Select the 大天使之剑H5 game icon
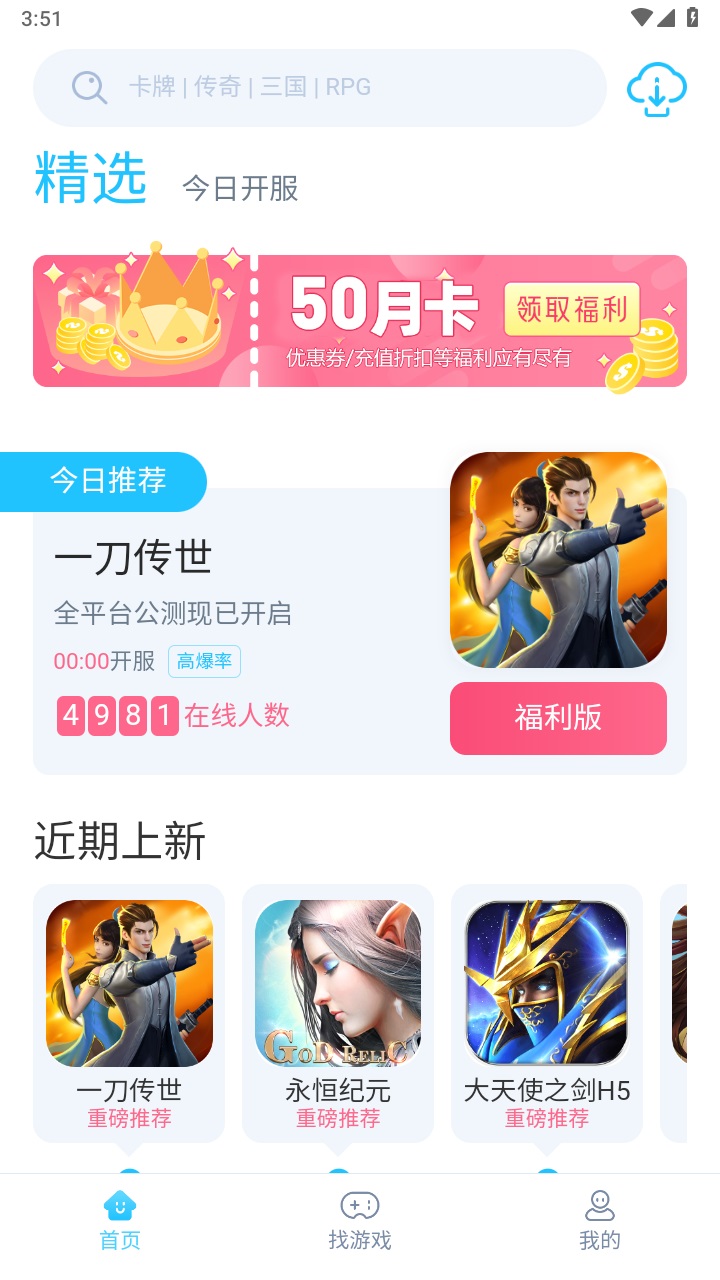 (546, 983)
